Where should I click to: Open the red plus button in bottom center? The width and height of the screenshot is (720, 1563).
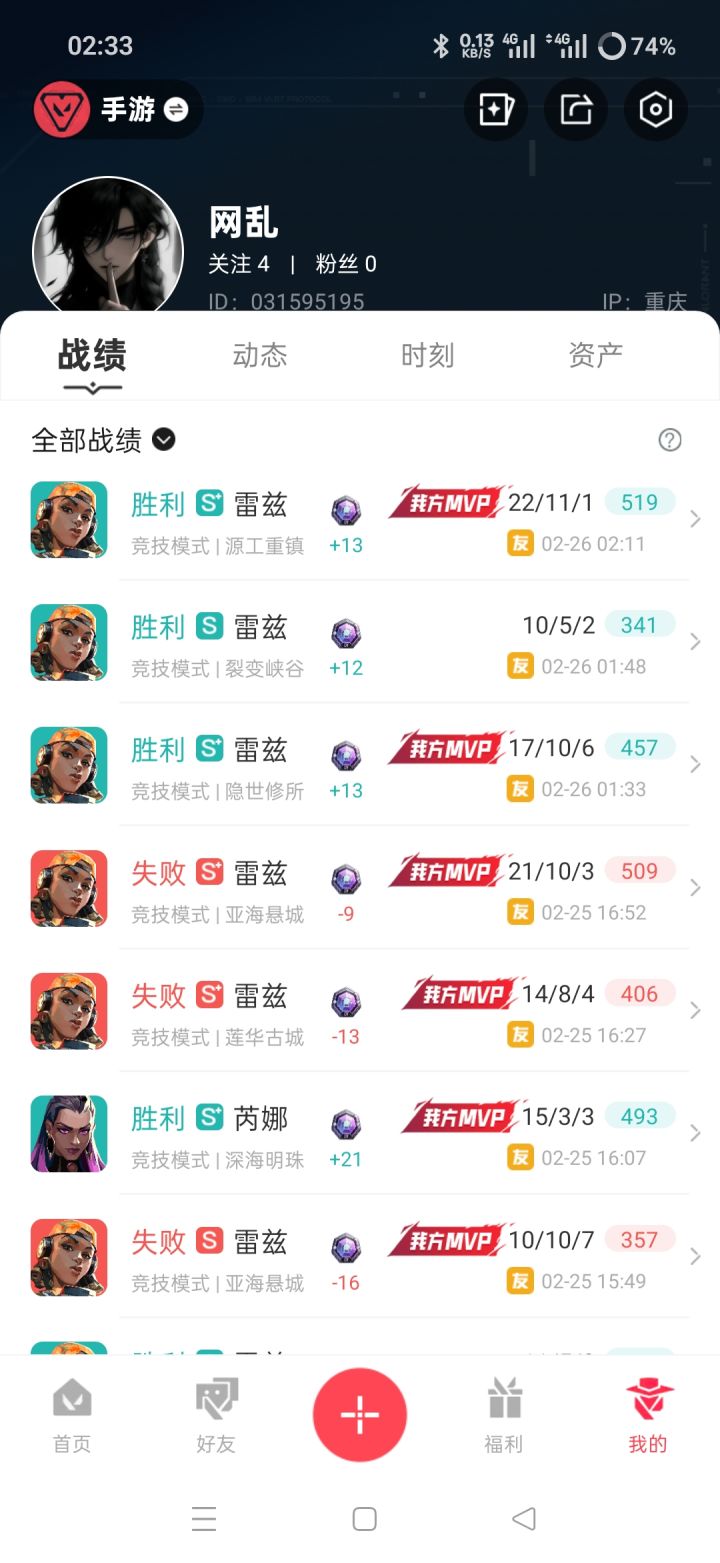(x=360, y=1413)
